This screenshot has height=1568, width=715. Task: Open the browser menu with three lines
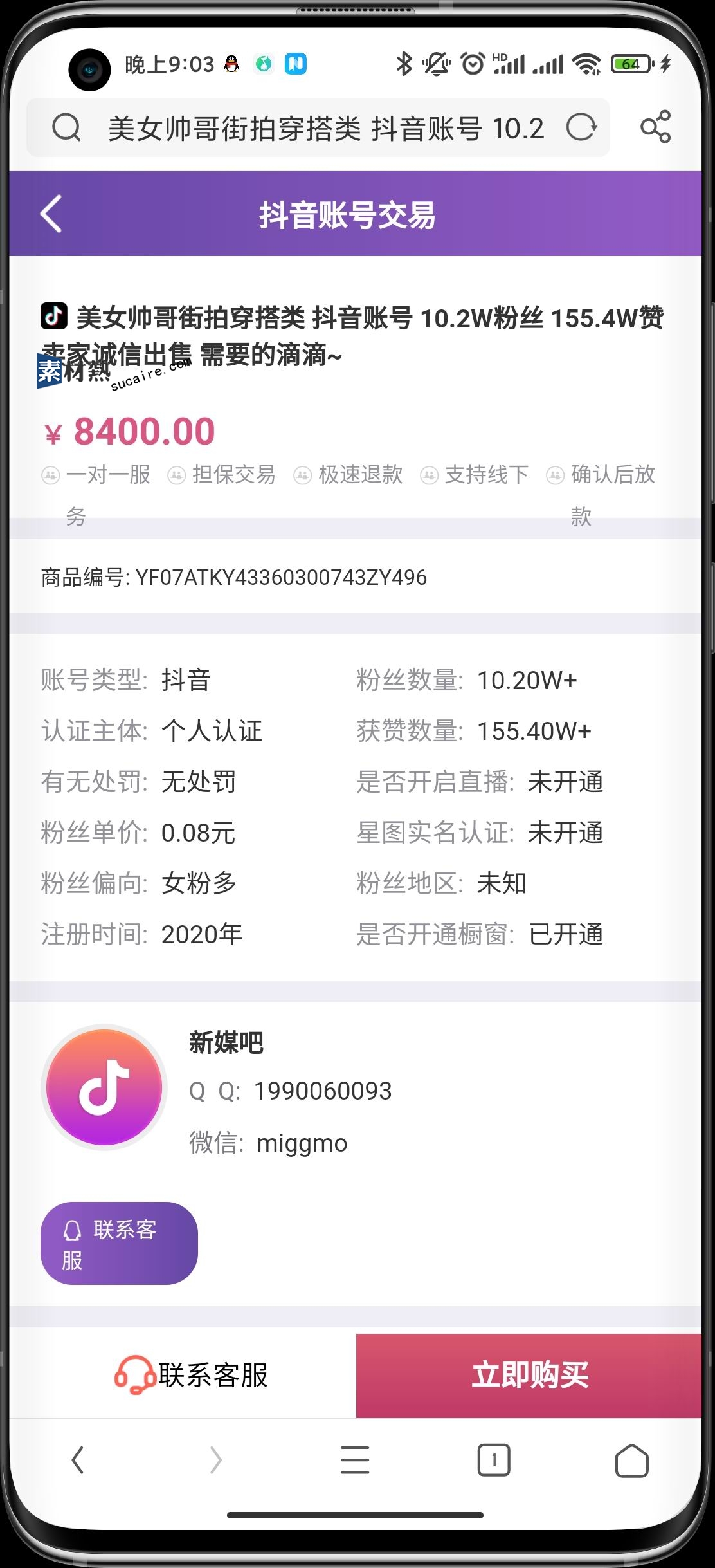click(x=355, y=1460)
